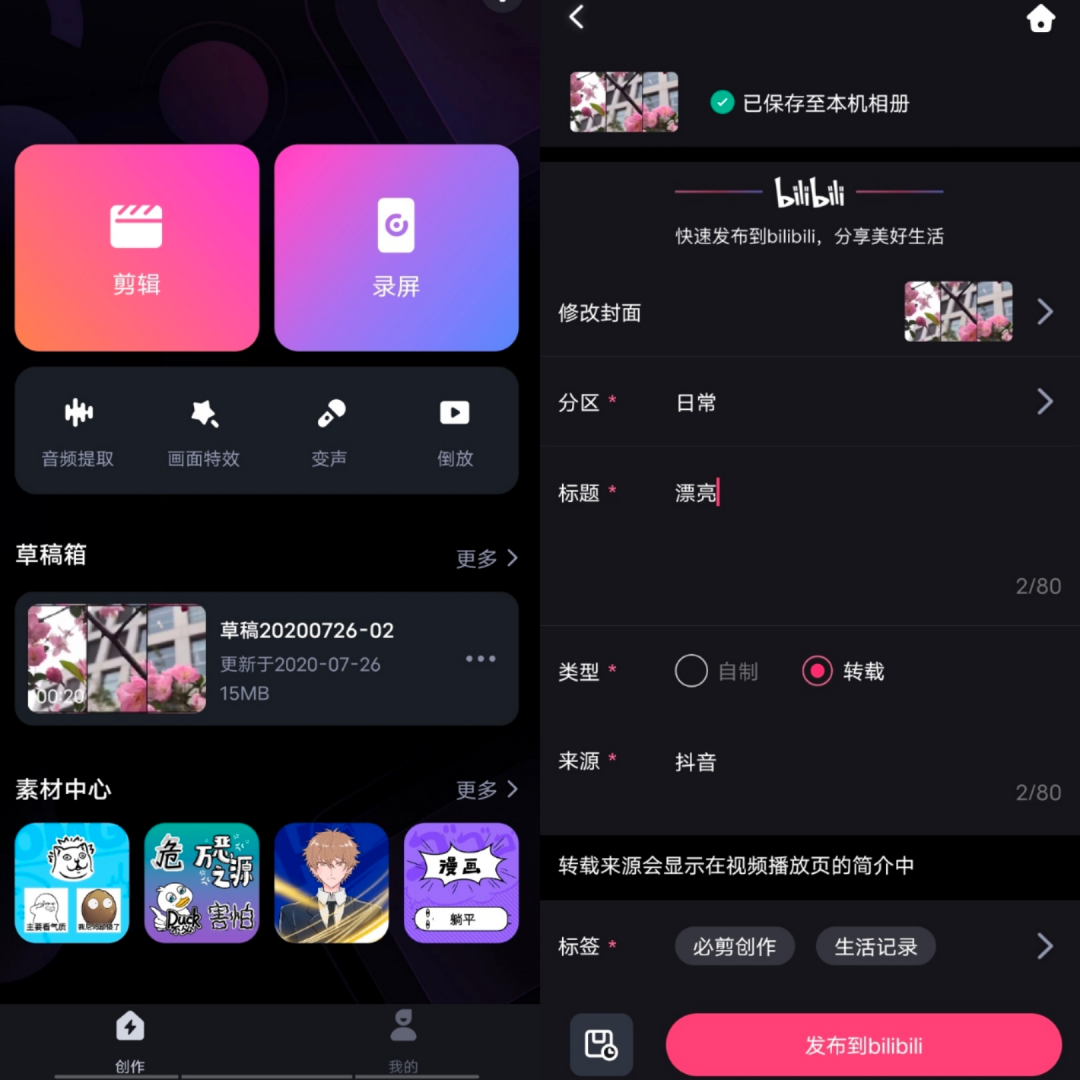The width and height of the screenshot is (1080, 1080).
Task: Publish the video with 发布到bilibili
Action: pyautogui.click(x=863, y=1046)
